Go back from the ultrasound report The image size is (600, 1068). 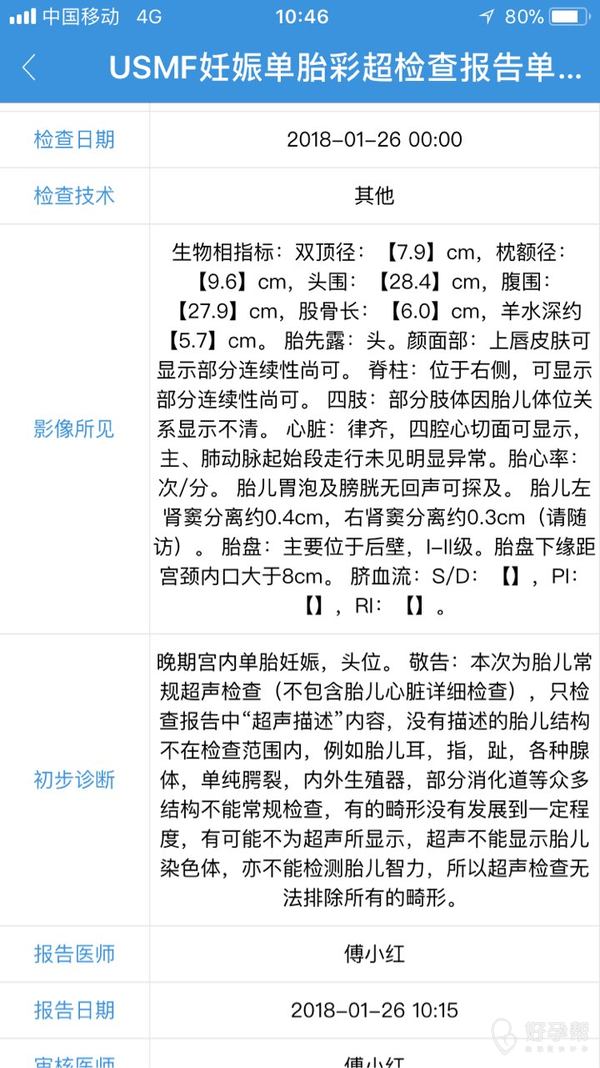[29, 68]
